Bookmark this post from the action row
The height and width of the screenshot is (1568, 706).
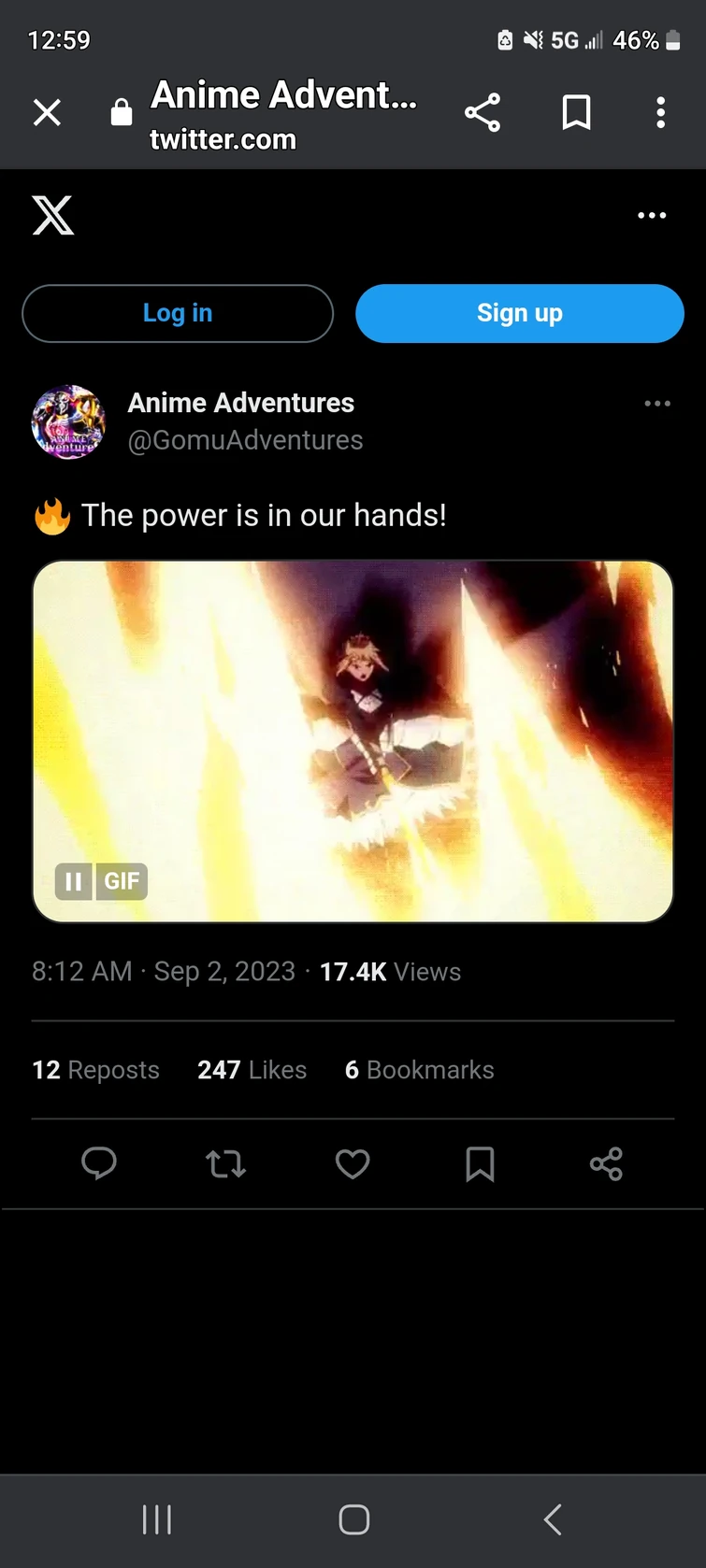480,1163
